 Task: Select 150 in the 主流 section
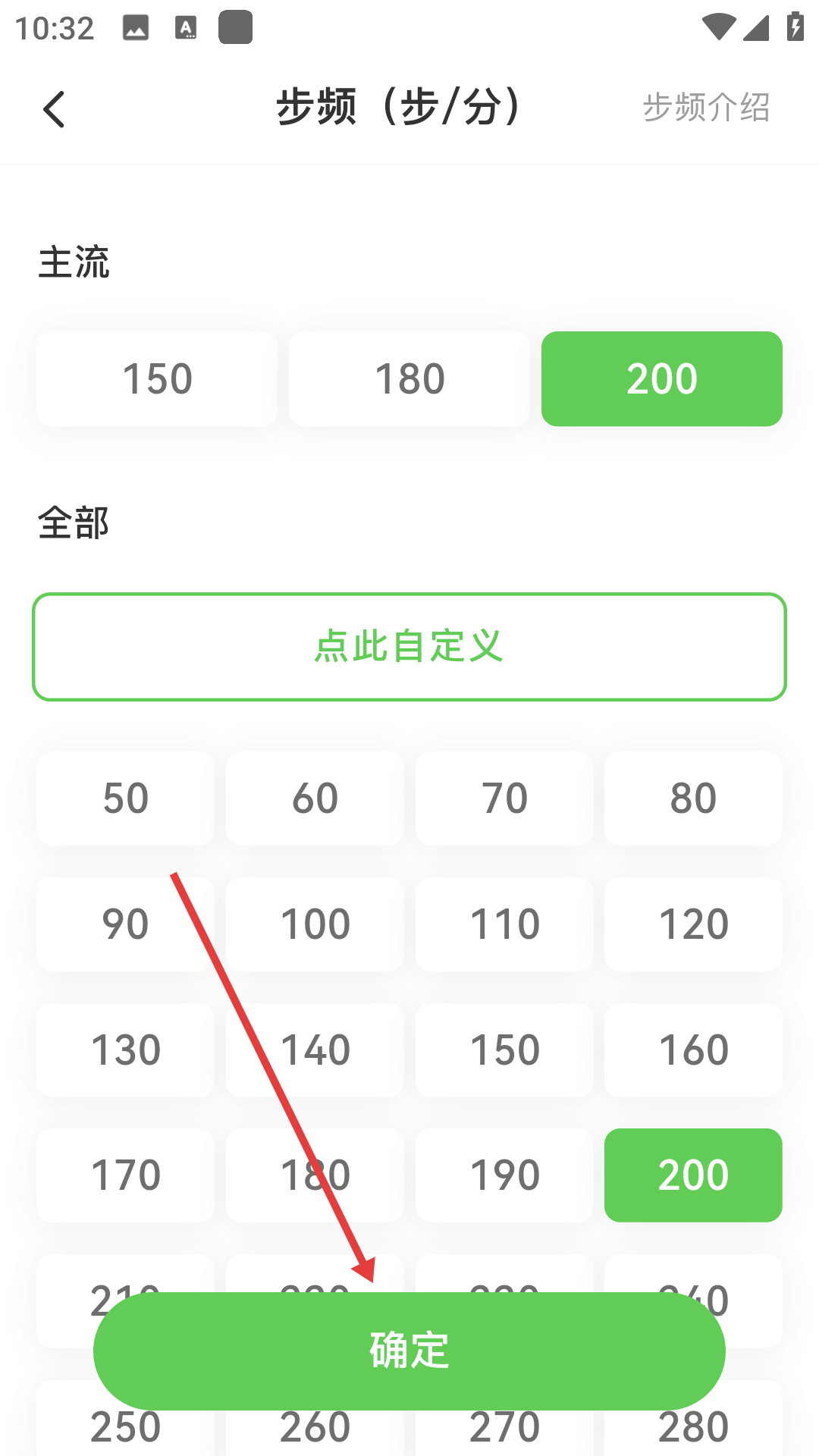(157, 378)
